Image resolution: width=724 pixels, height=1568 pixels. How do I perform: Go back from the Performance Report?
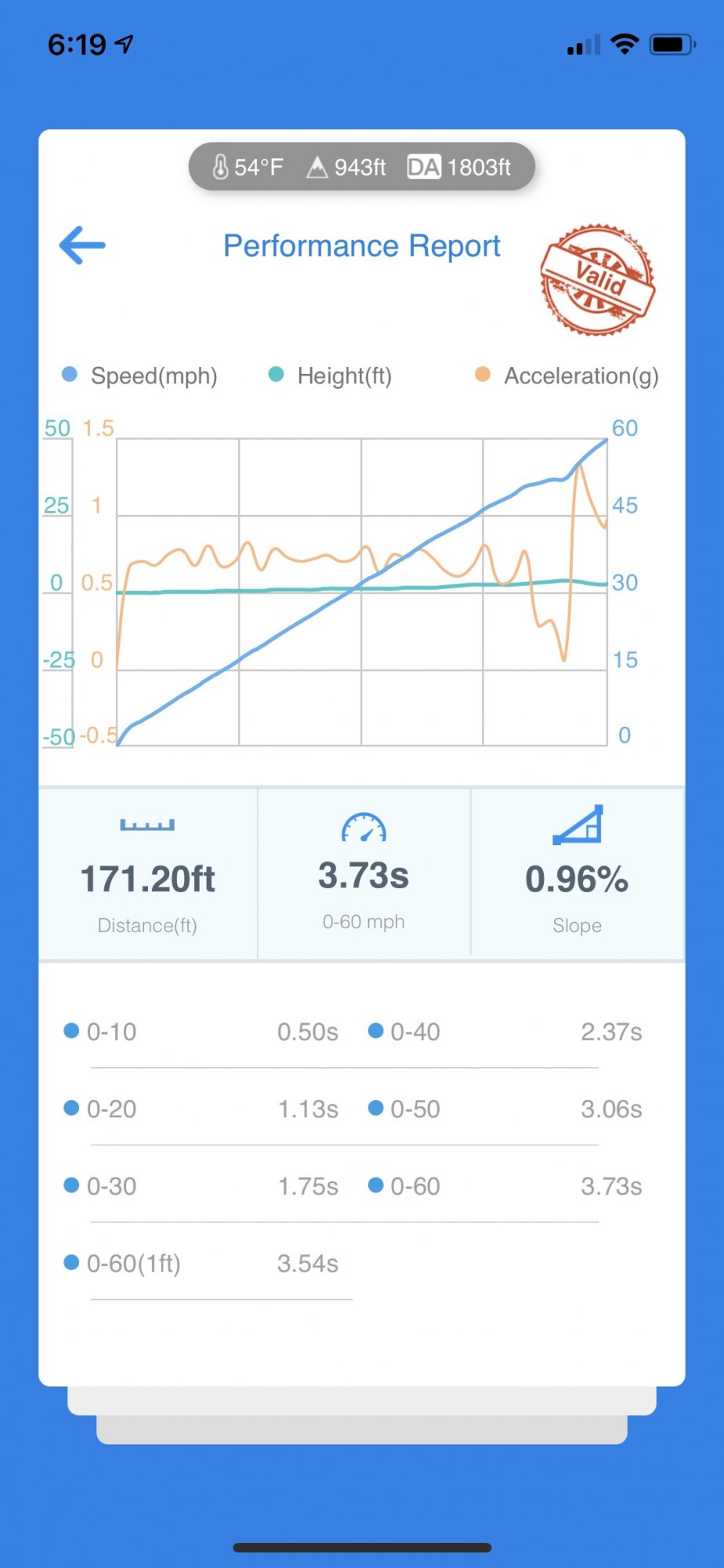[82, 245]
